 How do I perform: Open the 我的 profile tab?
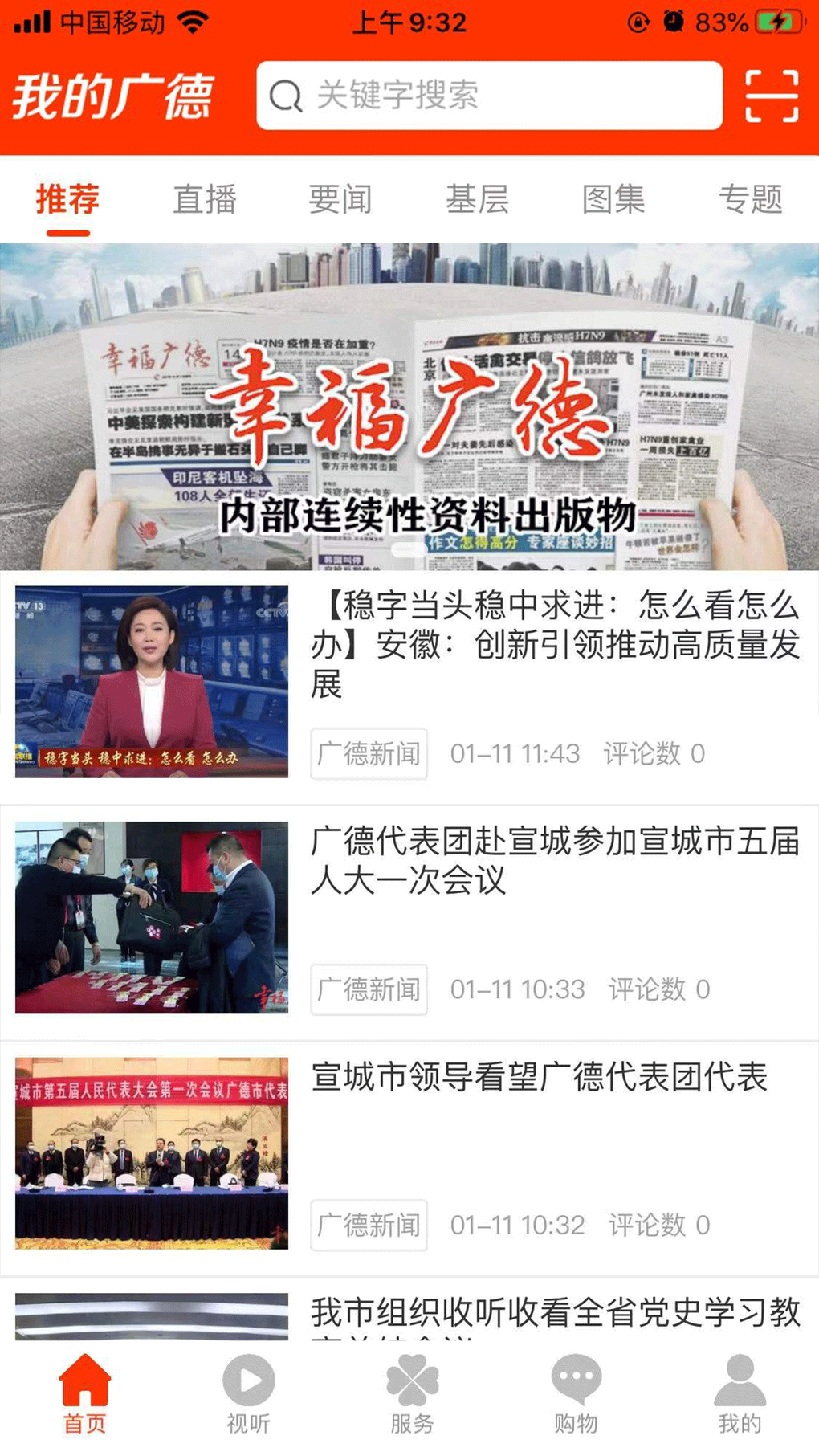pos(740,1395)
